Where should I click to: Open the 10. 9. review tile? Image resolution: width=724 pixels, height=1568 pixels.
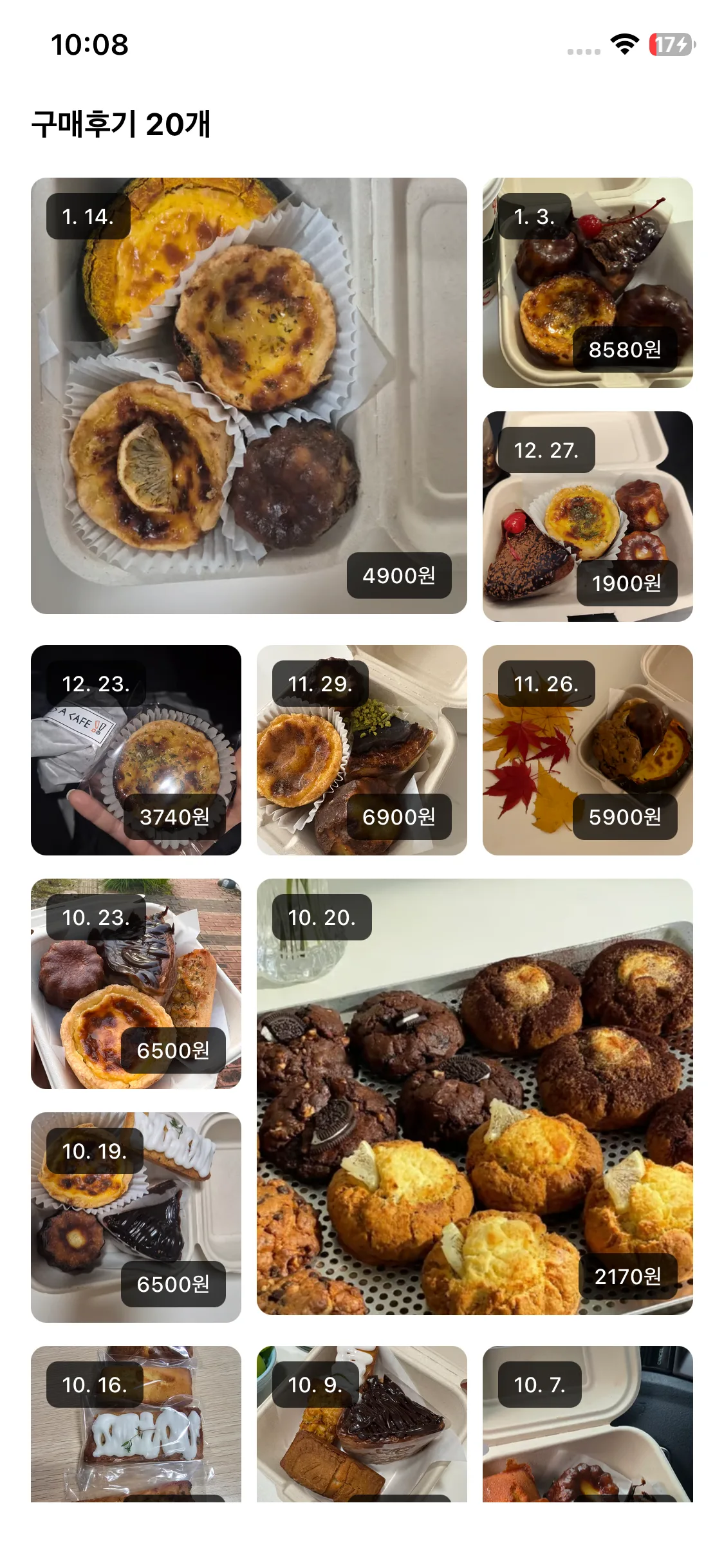pyautogui.click(x=362, y=1424)
